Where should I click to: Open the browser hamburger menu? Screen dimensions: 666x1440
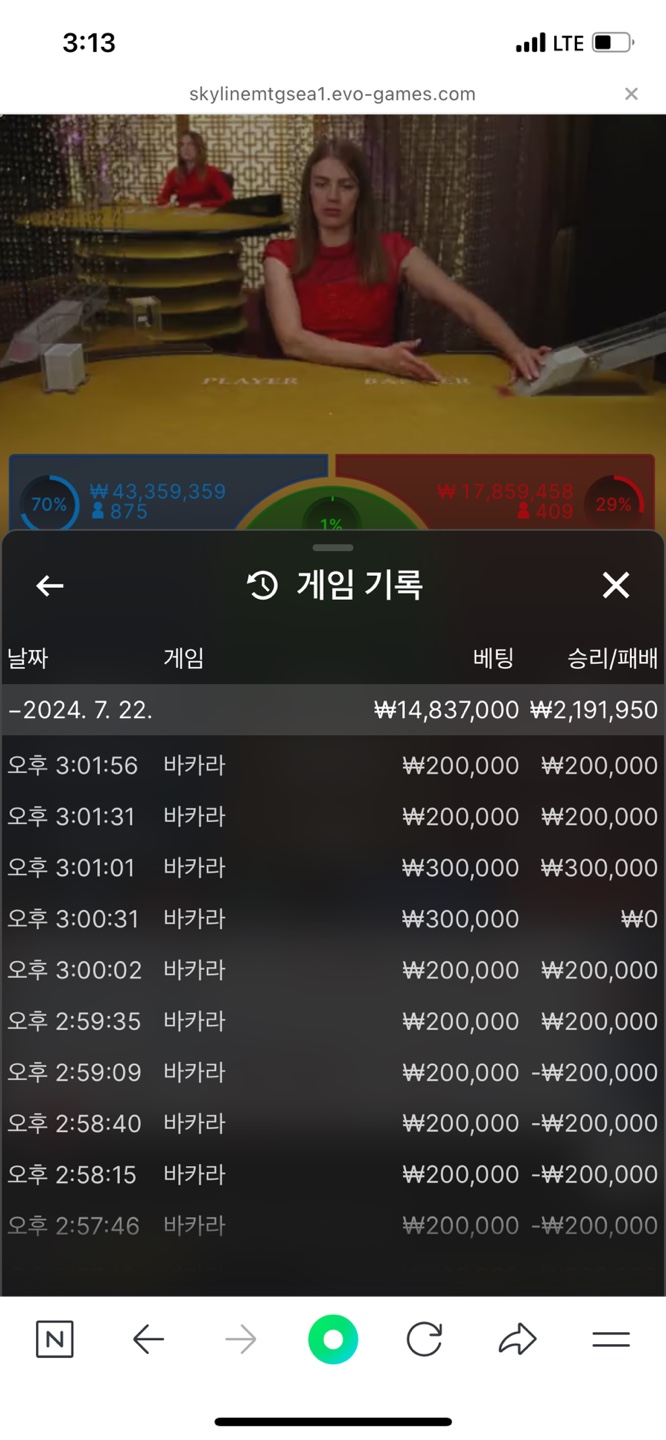pyautogui.click(x=610, y=1339)
